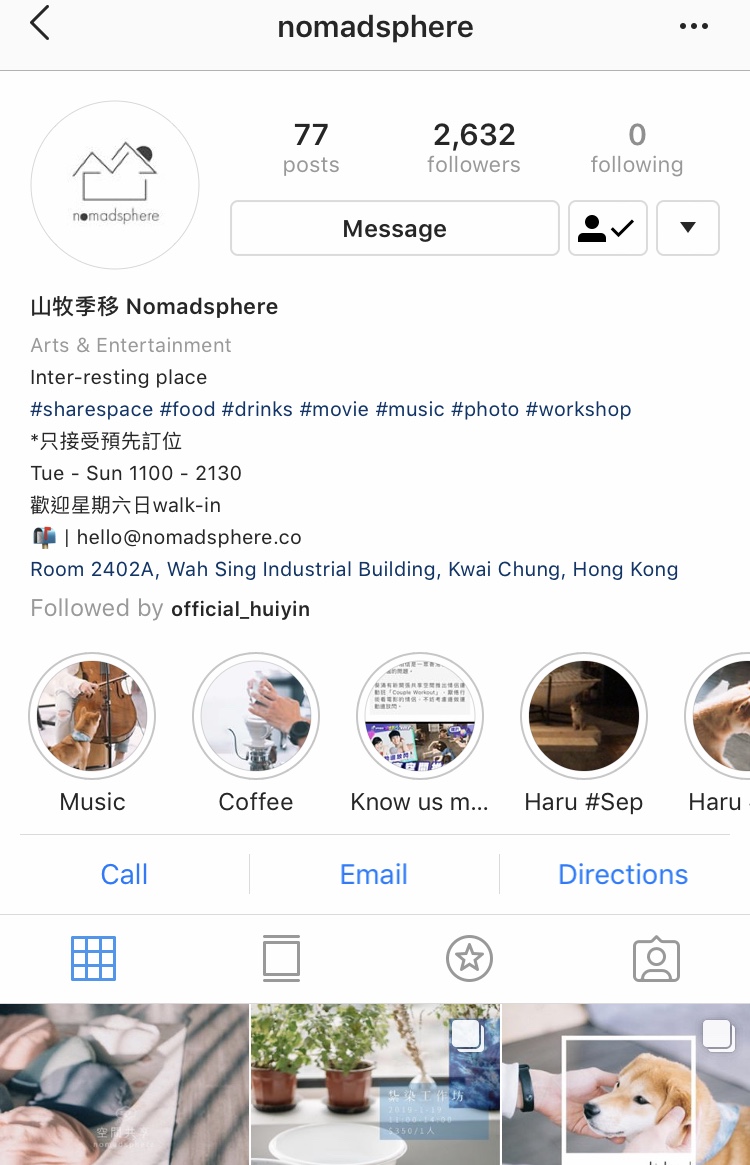Show tagged photos tab
Screen dimensions: 750x1165
point(656,958)
